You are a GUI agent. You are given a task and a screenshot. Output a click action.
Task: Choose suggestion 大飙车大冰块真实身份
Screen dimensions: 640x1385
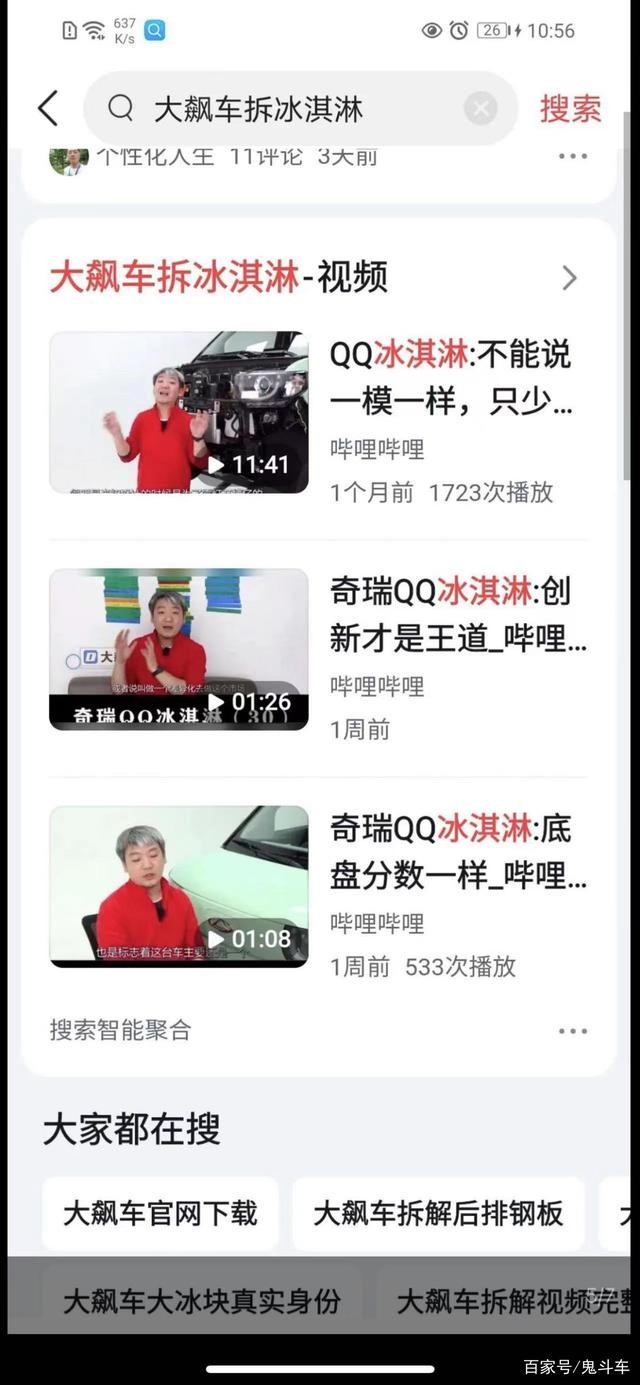[x=202, y=1301]
